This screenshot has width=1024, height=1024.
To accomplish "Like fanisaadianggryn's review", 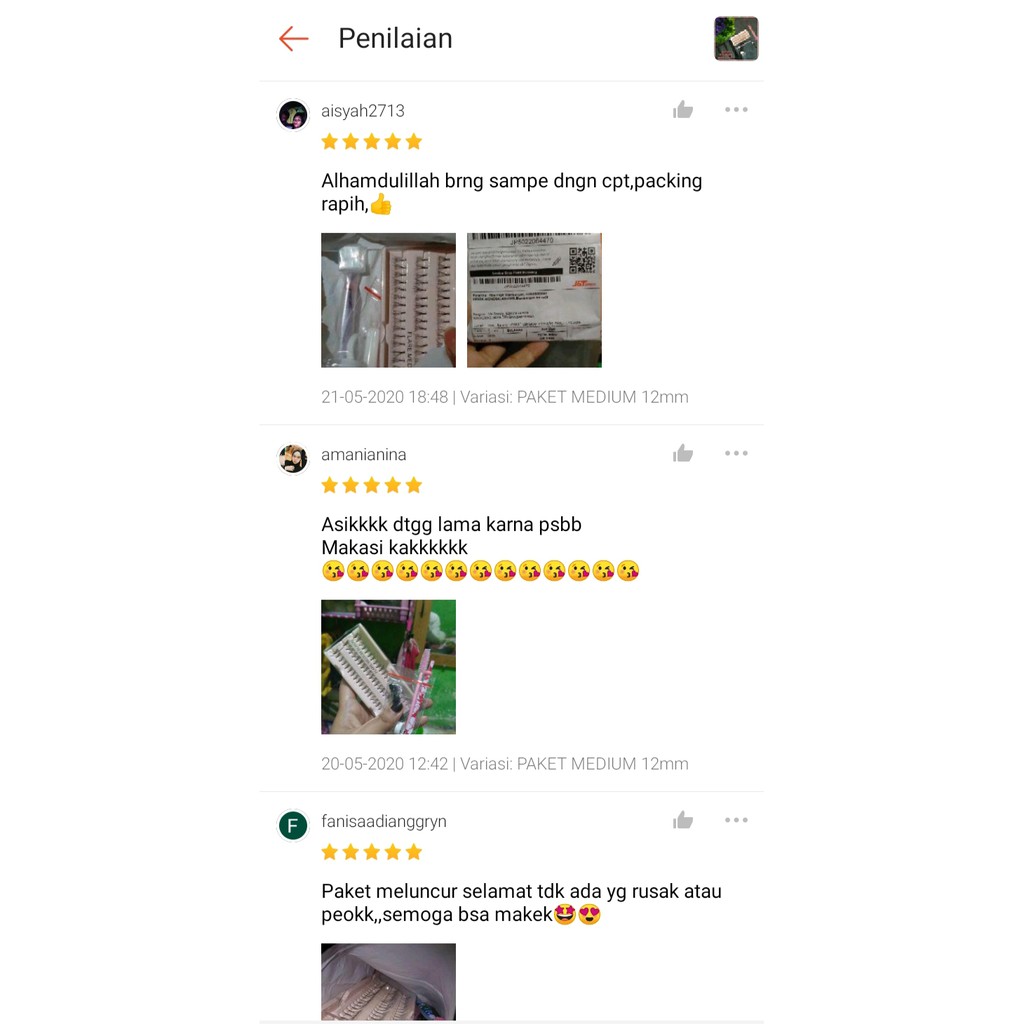I will (x=683, y=821).
